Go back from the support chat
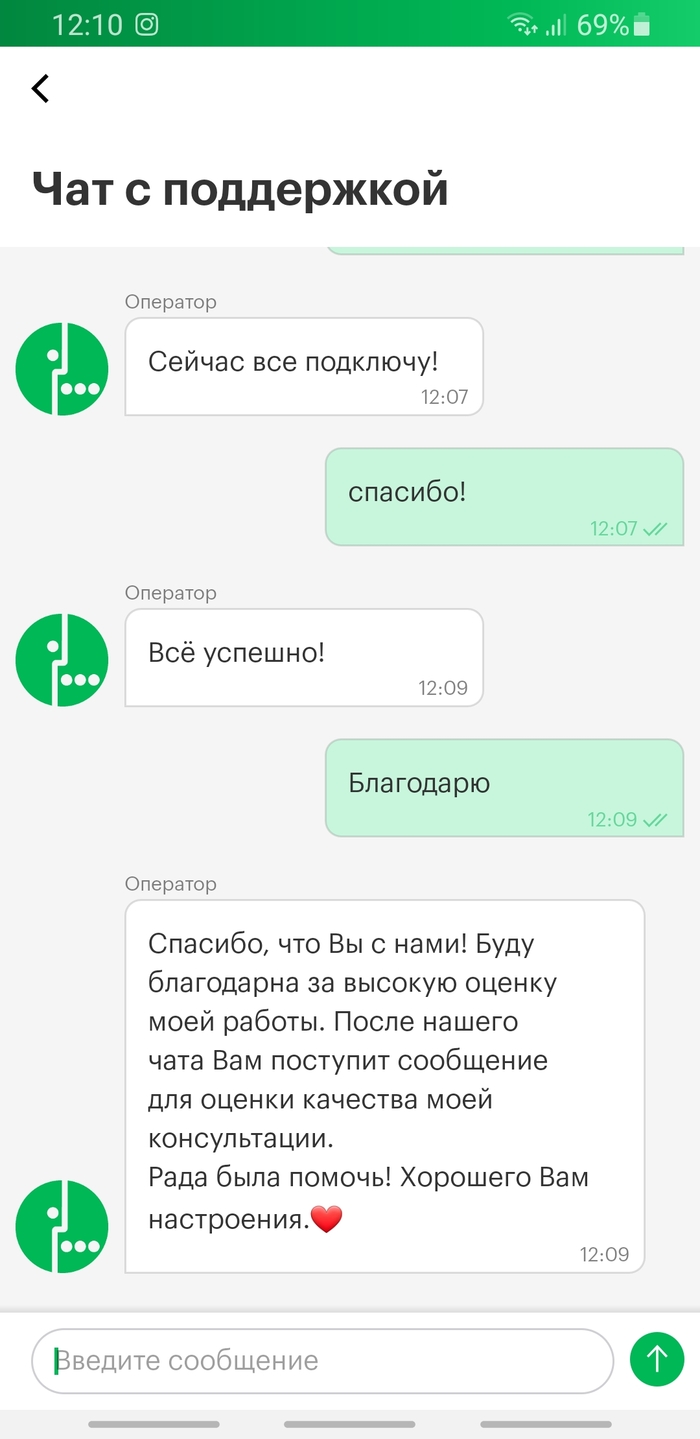The width and height of the screenshot is (700, 1439). point(40,88)
